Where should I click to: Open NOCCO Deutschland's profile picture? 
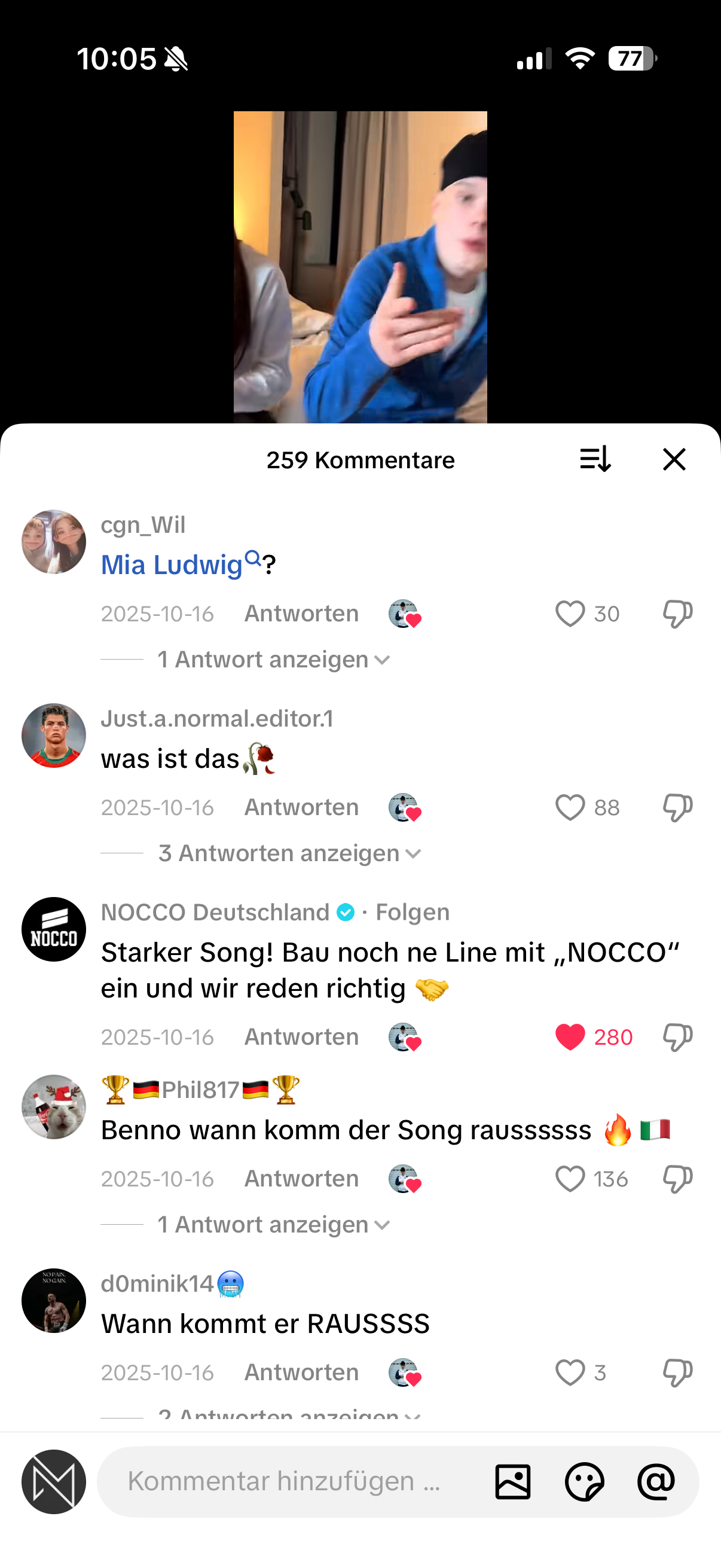[54, 929]
